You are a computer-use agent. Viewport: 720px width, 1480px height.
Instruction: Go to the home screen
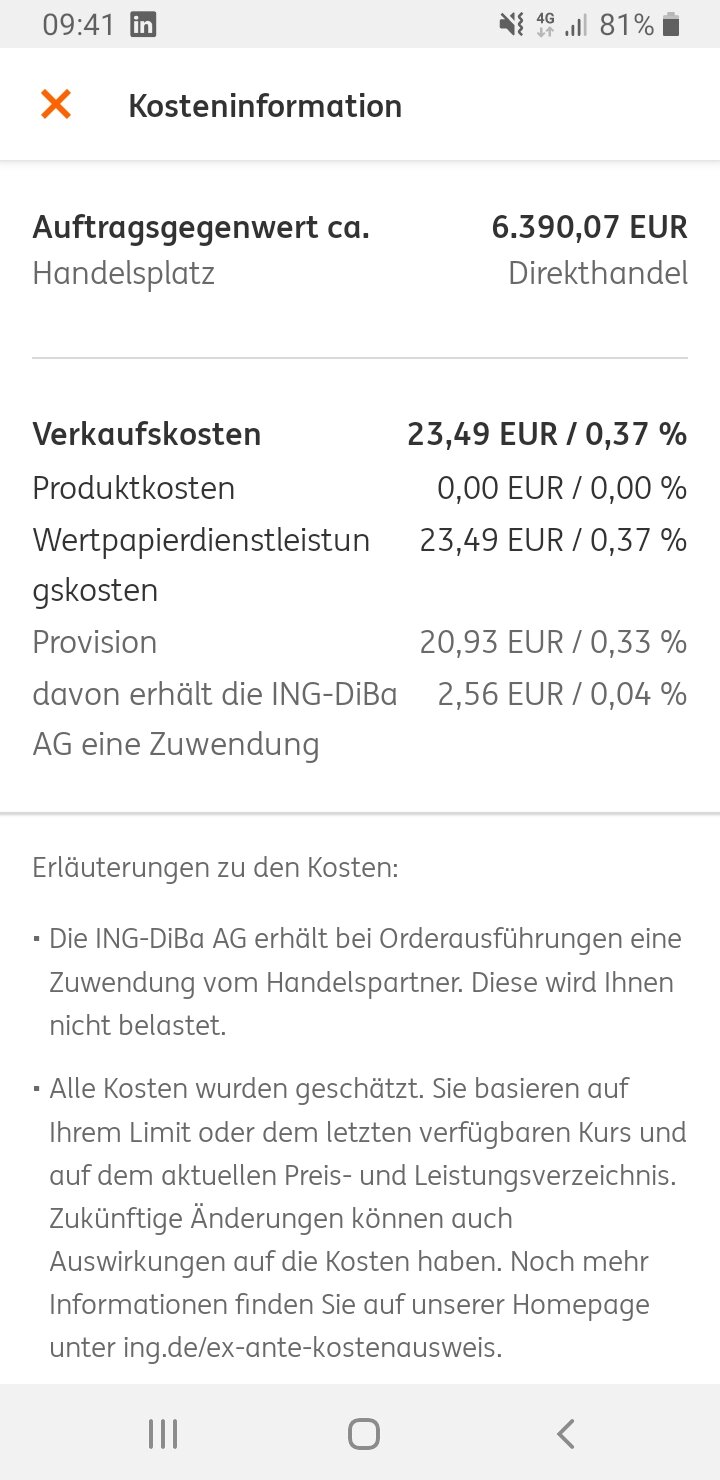click(x=363, y=1434)
